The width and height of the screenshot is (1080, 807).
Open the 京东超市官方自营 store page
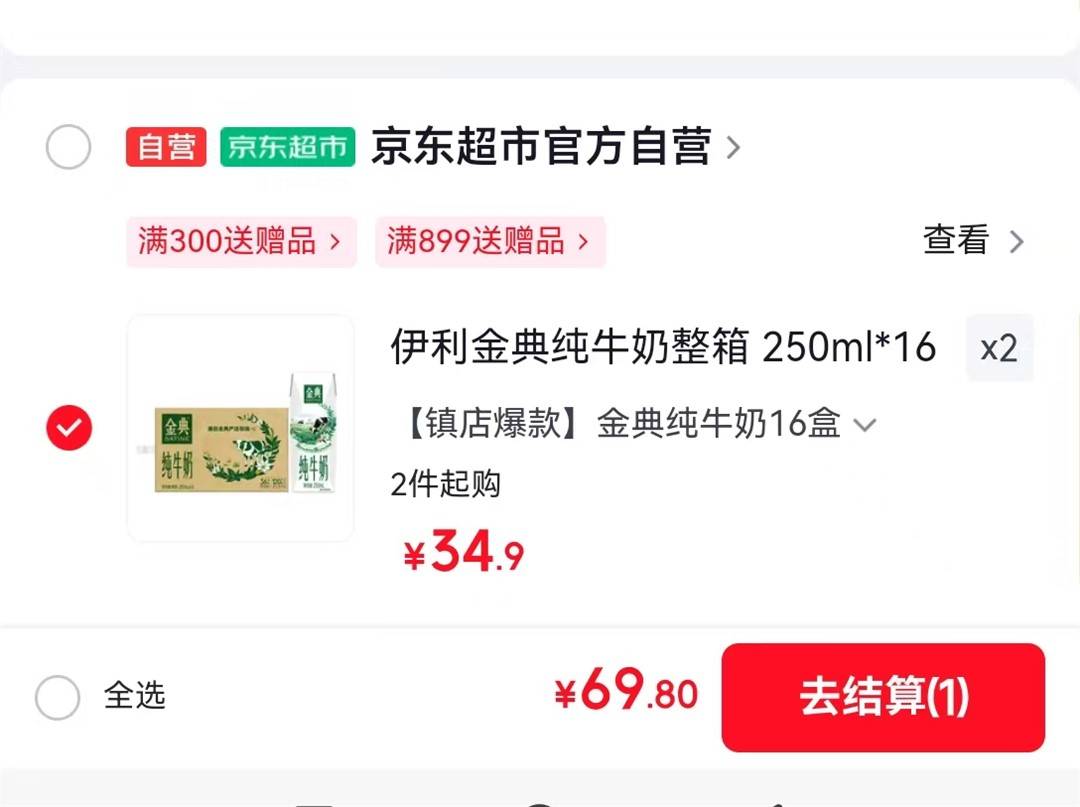click(555, 148)
